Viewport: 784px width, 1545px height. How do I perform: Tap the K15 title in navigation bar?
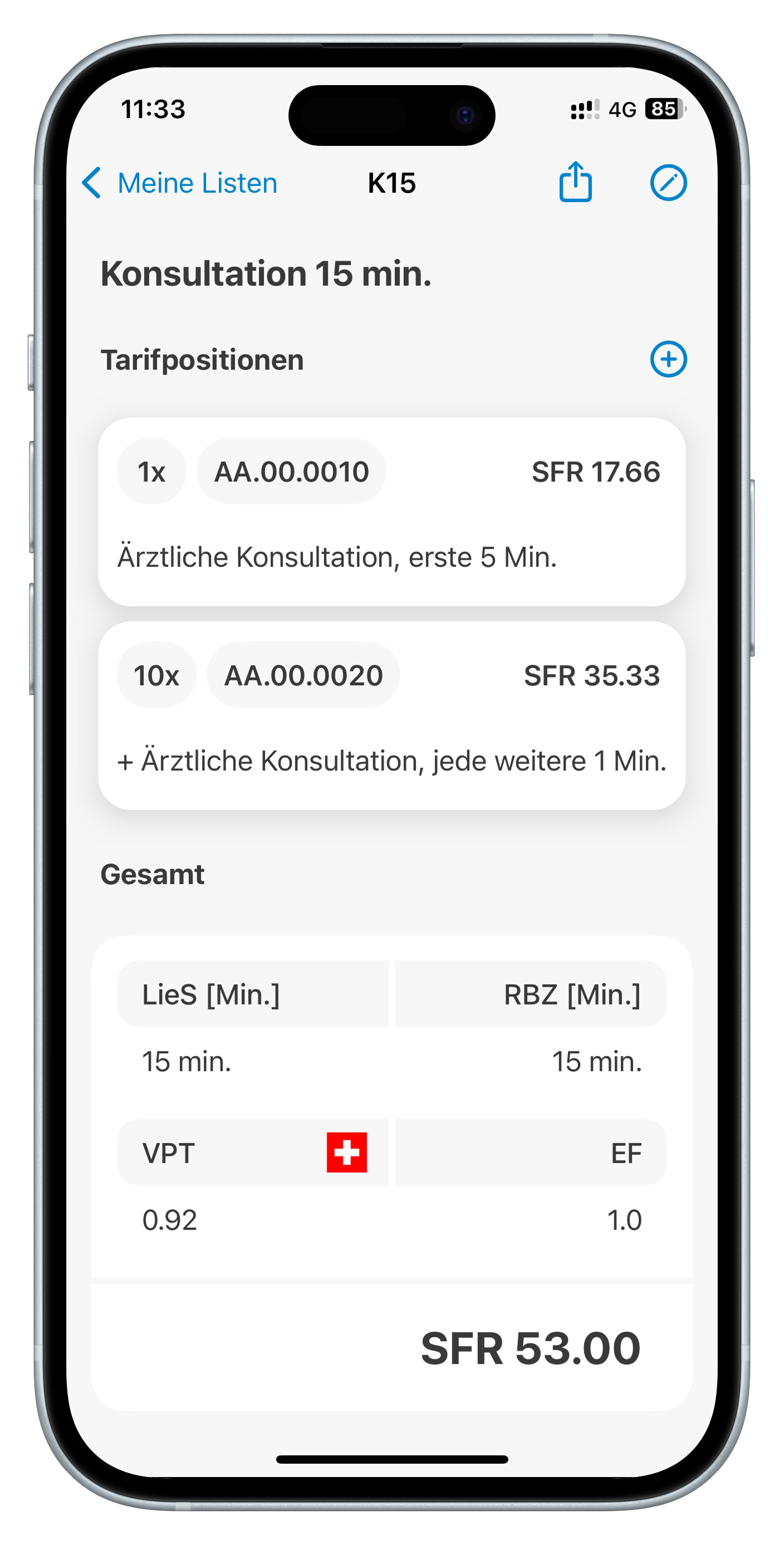(392, 183)
